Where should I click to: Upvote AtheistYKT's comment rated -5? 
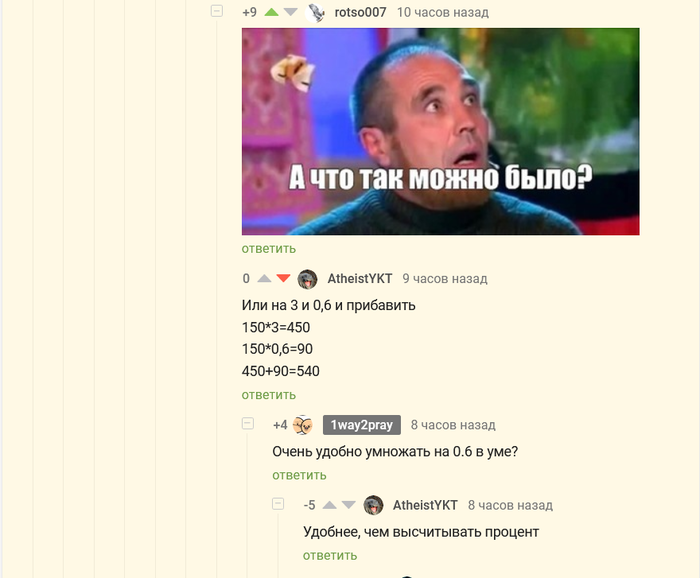(x=329, y=505)
